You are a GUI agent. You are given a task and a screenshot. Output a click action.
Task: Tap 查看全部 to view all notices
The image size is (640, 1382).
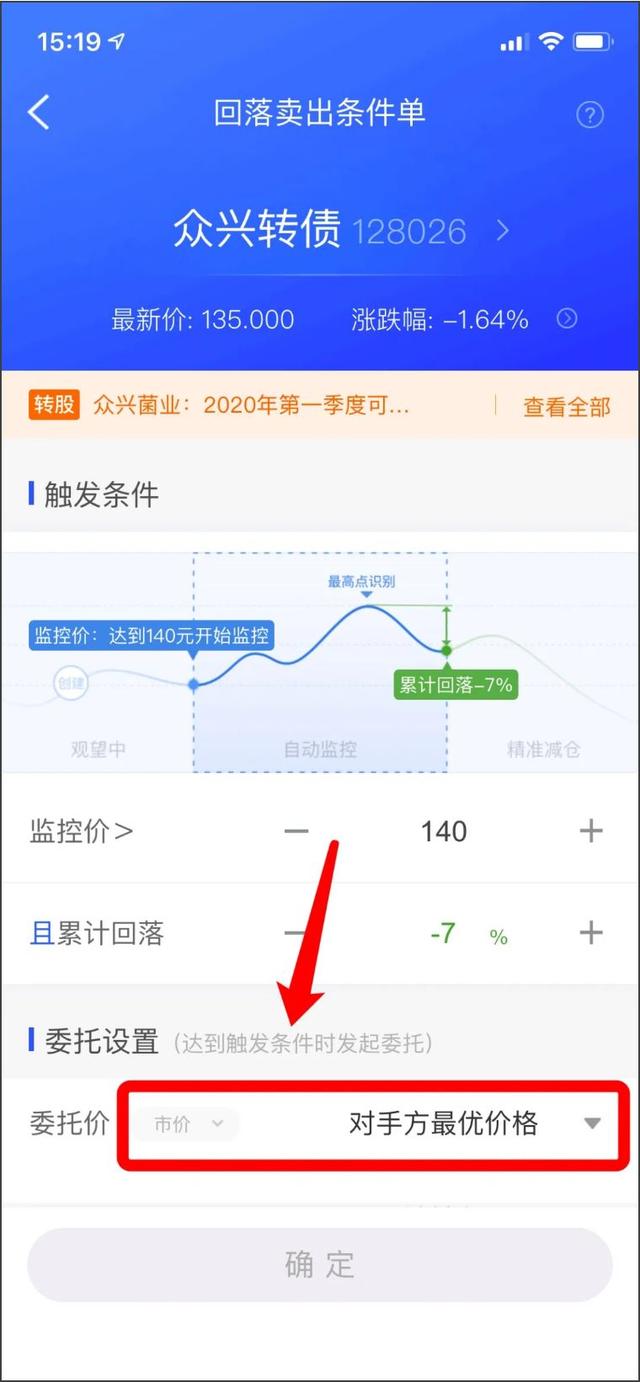(x=566, y=406)
